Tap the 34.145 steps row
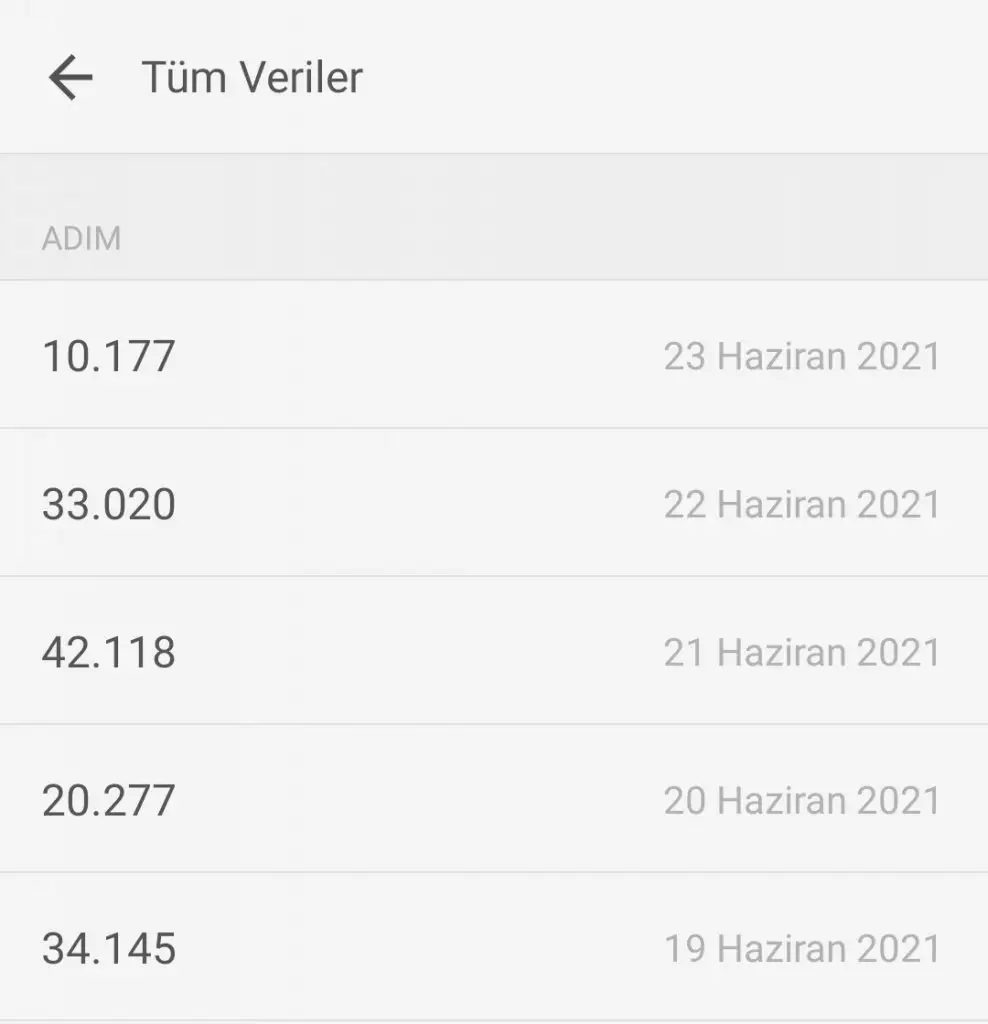Image resolution: width=988 pixels, height=1024 pixels. (x=494, y=948)
